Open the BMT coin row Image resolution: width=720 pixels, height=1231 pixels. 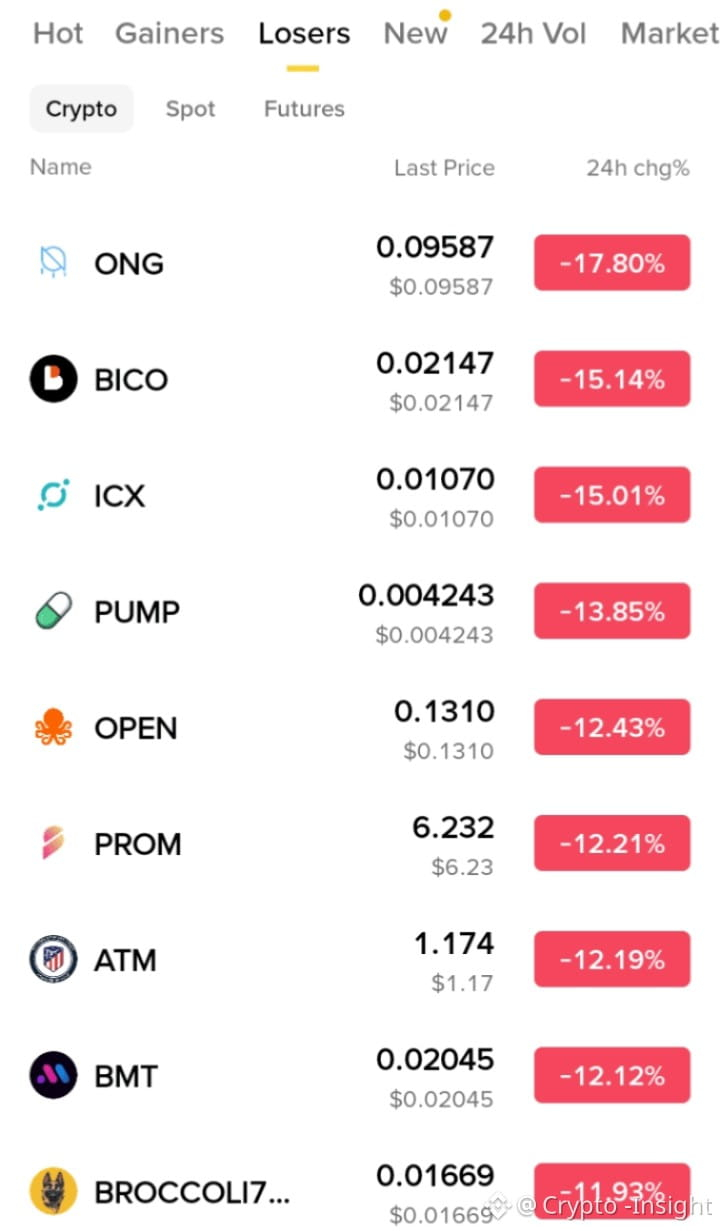pos(360,1076)
